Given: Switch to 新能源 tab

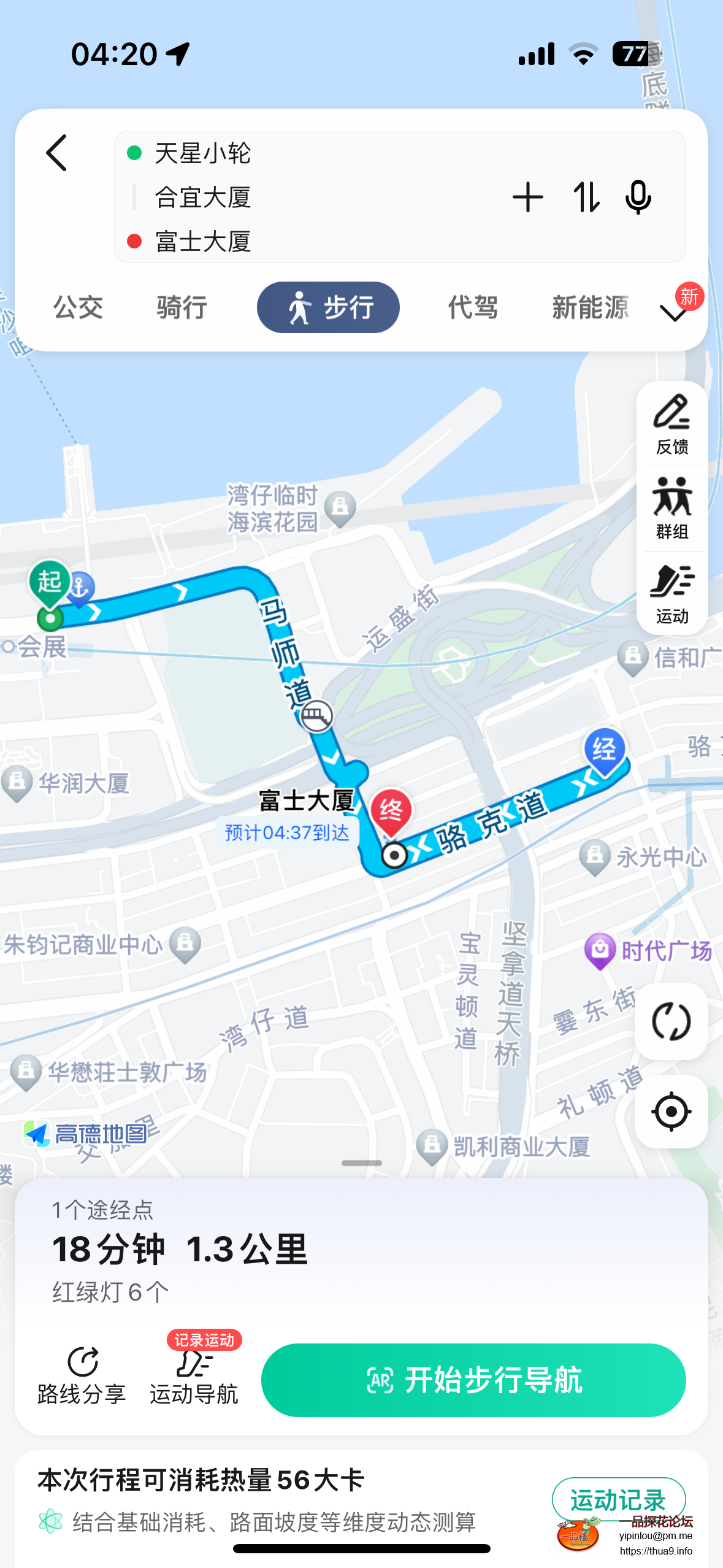Looking at the screenshot, I should tap(590, 307).
